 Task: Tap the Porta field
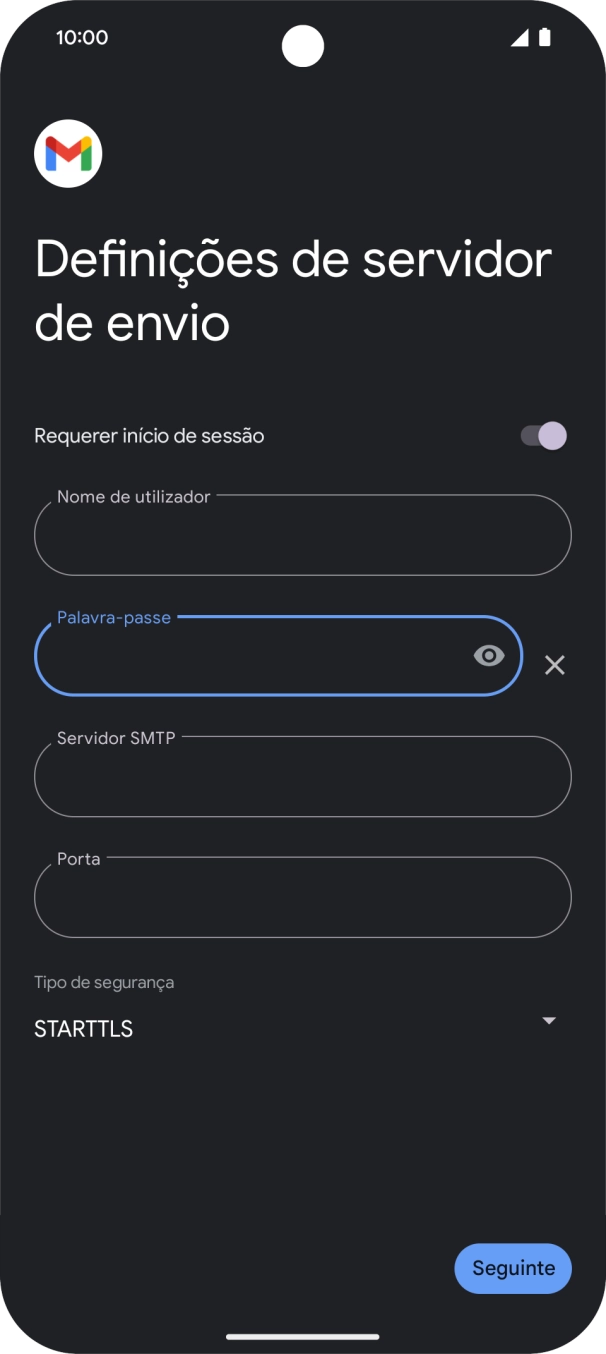coord(302,898)
